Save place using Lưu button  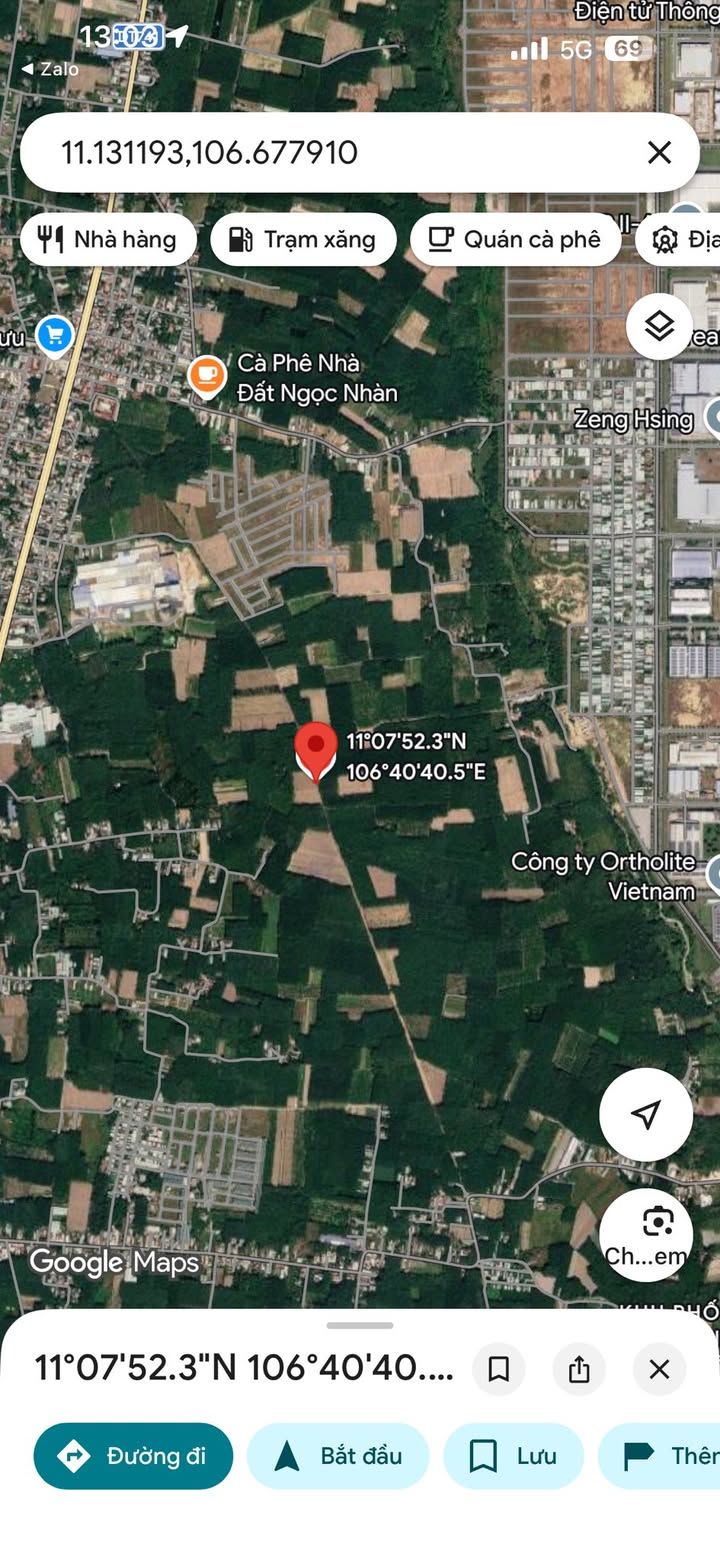click(x=514, y=1456)
